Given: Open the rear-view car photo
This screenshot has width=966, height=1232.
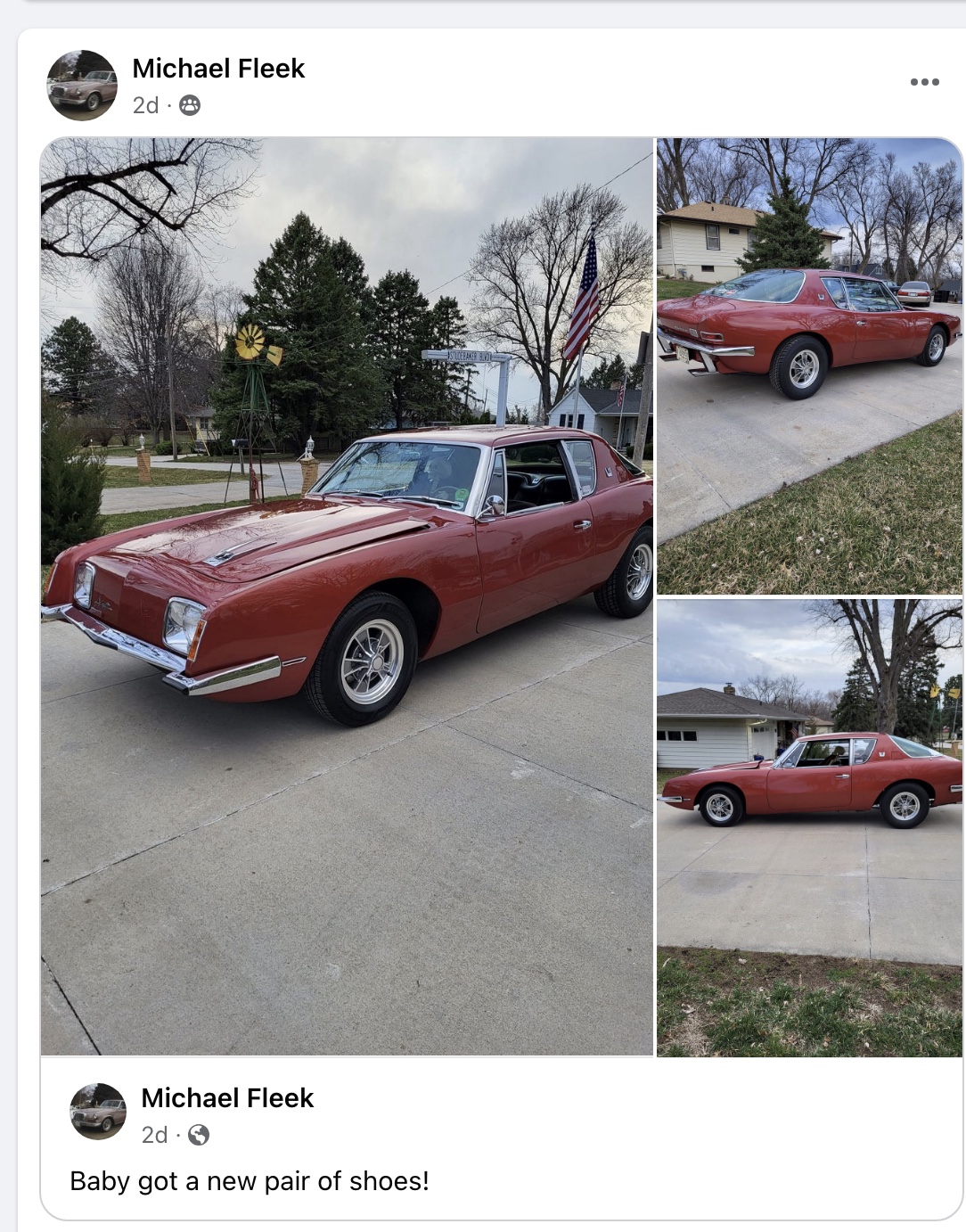Looking at the screenshot, I should [809, 365].
